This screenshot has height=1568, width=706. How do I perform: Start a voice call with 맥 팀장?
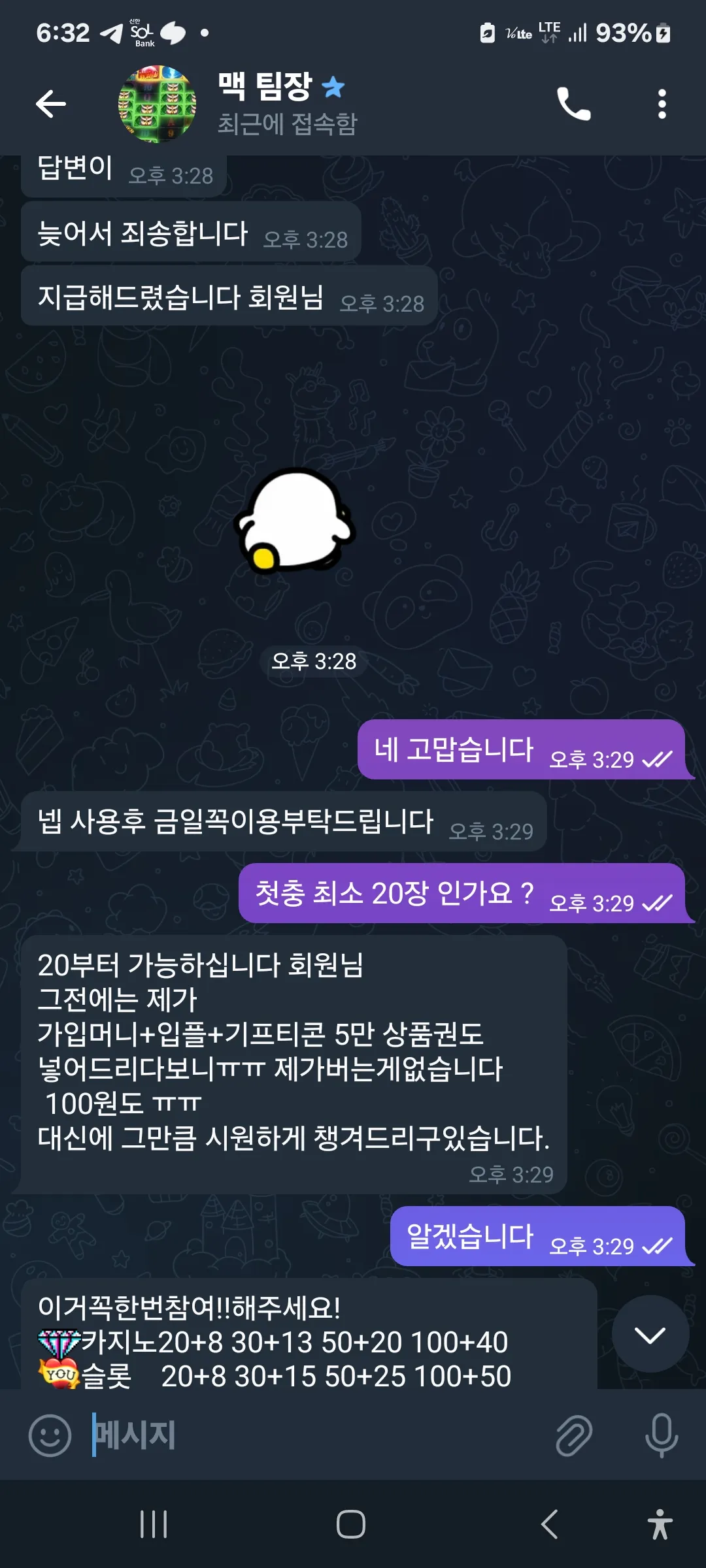[573, 104]
